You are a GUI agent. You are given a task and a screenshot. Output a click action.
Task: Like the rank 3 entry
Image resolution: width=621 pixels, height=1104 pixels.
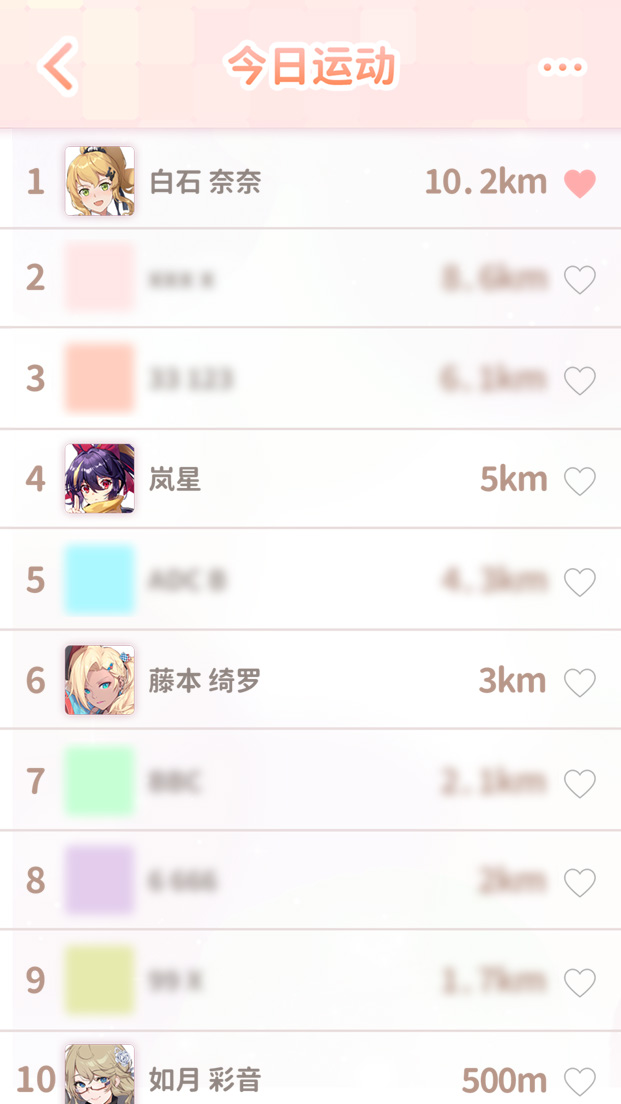[x=580, y=381]
